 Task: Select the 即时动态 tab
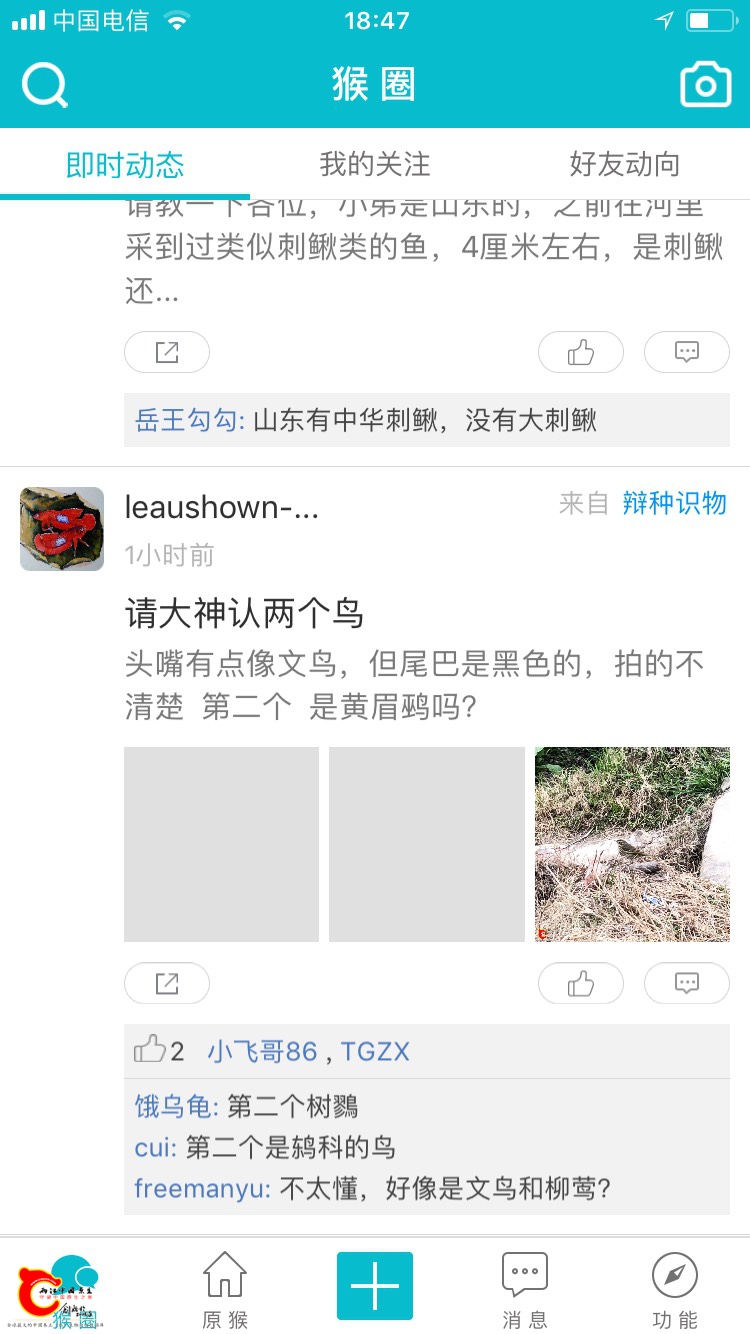[x=125, y=164]
